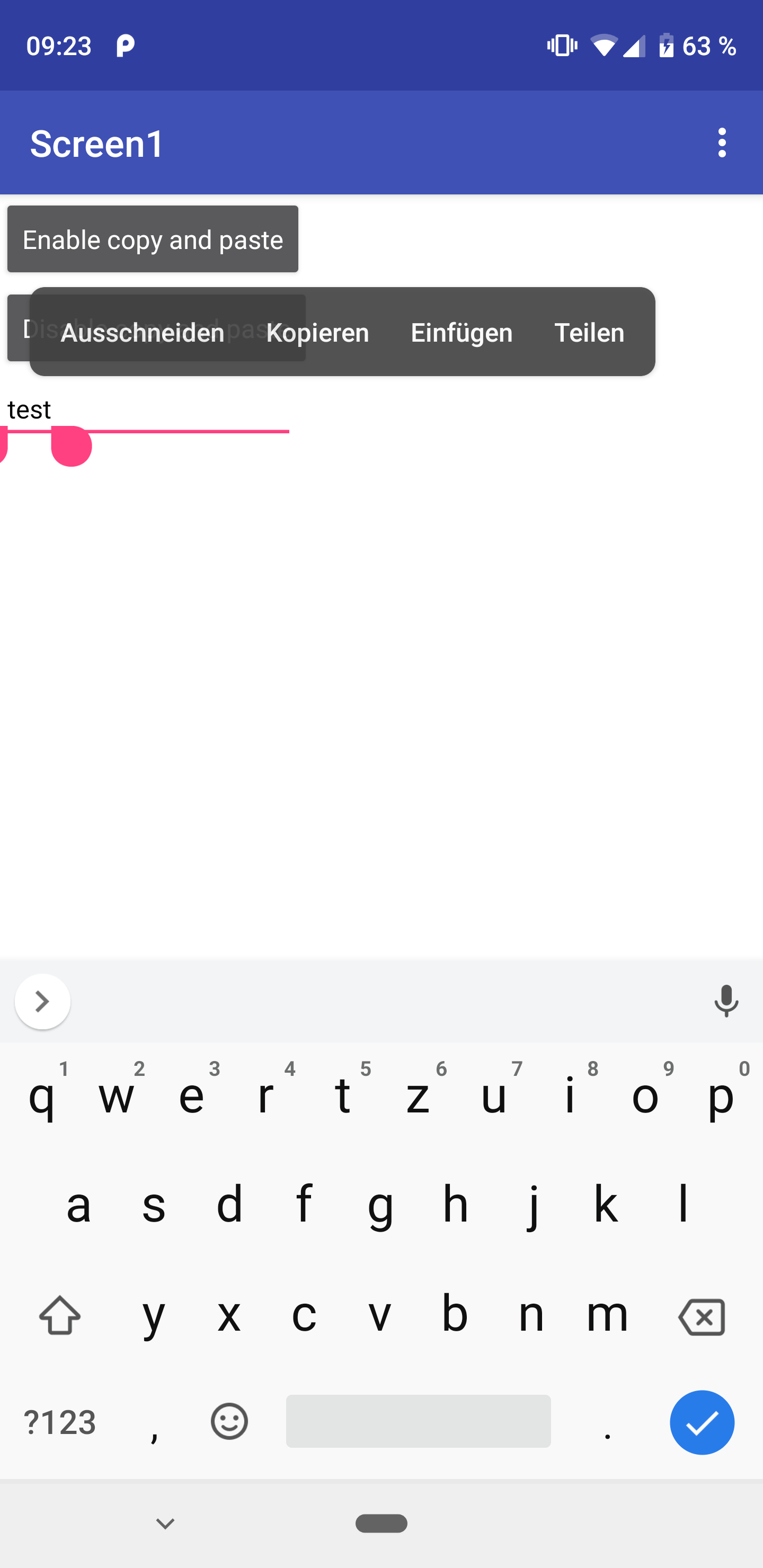Screen dimensions: 763x1568
Task: Tap the text field containing test
Action: click(x=145, y=410)
